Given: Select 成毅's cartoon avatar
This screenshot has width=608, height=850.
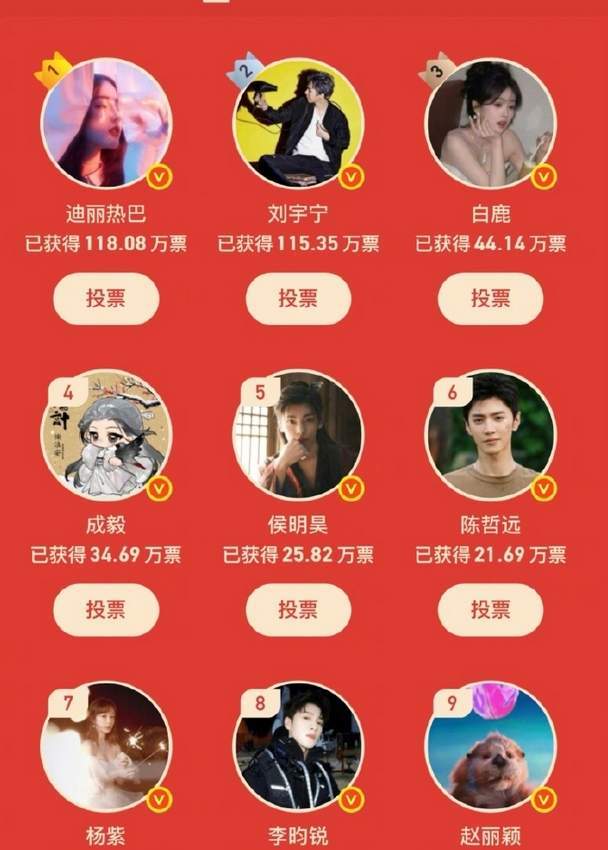Looking at the screenshot, I should pos(106,435).
